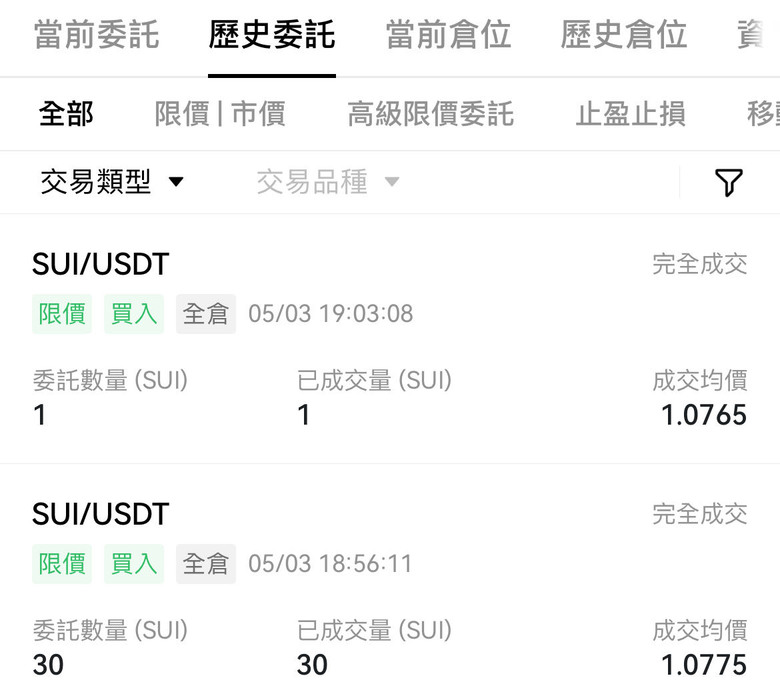The height and width of the screenshot is (684, 780).
Task: Open the 當前倉位 tab
Action: click(x=448, y=35)
